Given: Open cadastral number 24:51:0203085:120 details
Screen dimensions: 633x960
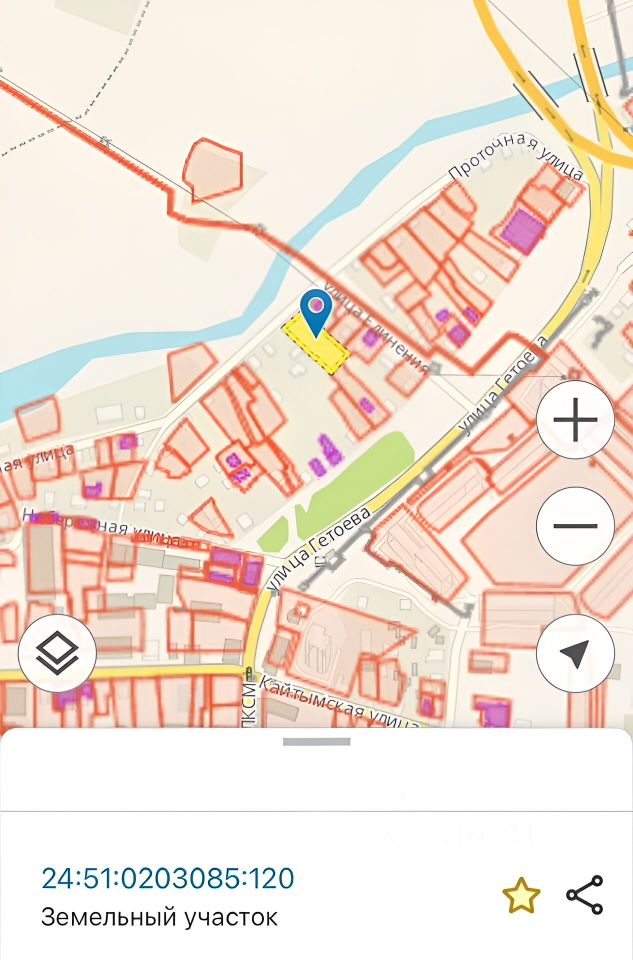Looking at the screenshot, I should (x=168, y=879).
